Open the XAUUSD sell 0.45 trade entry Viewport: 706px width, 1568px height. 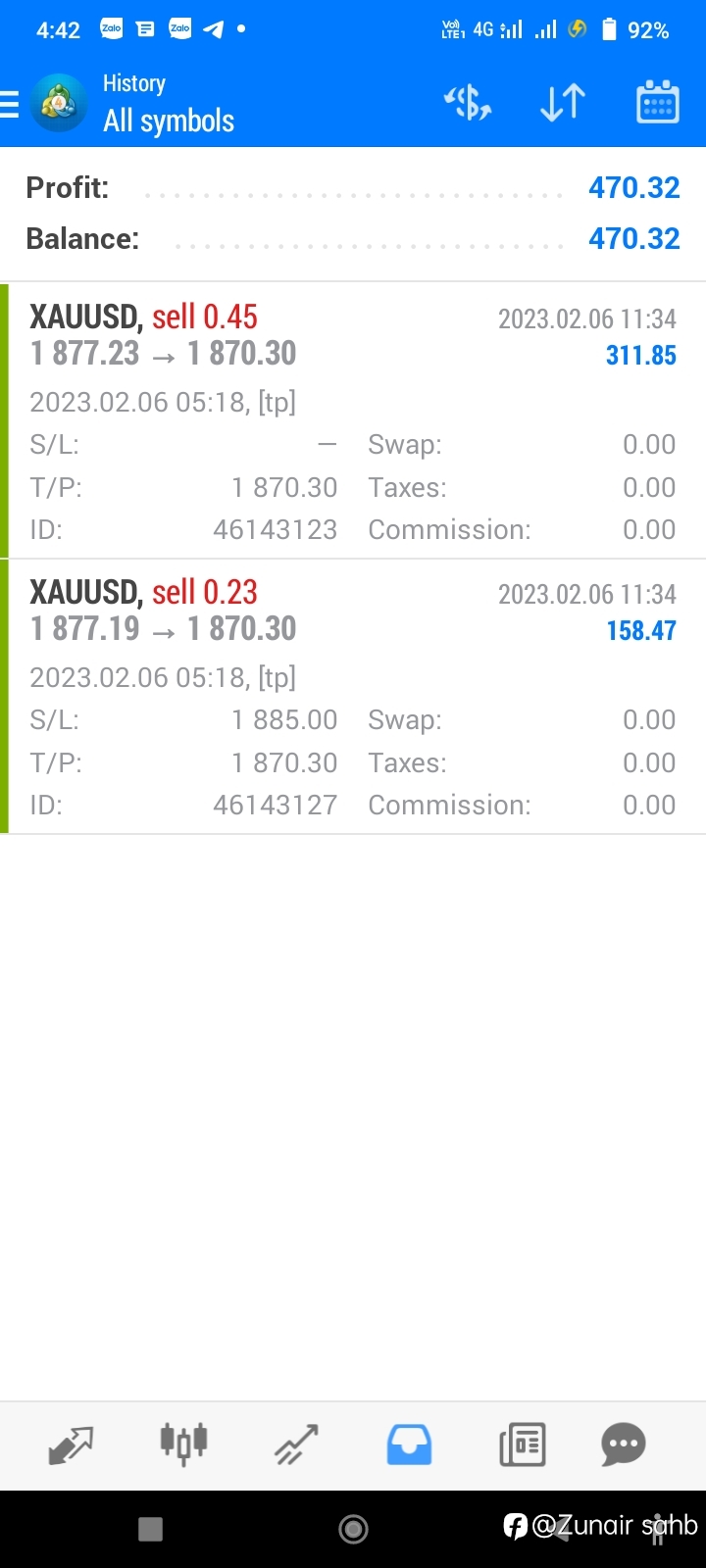(353, 421)
